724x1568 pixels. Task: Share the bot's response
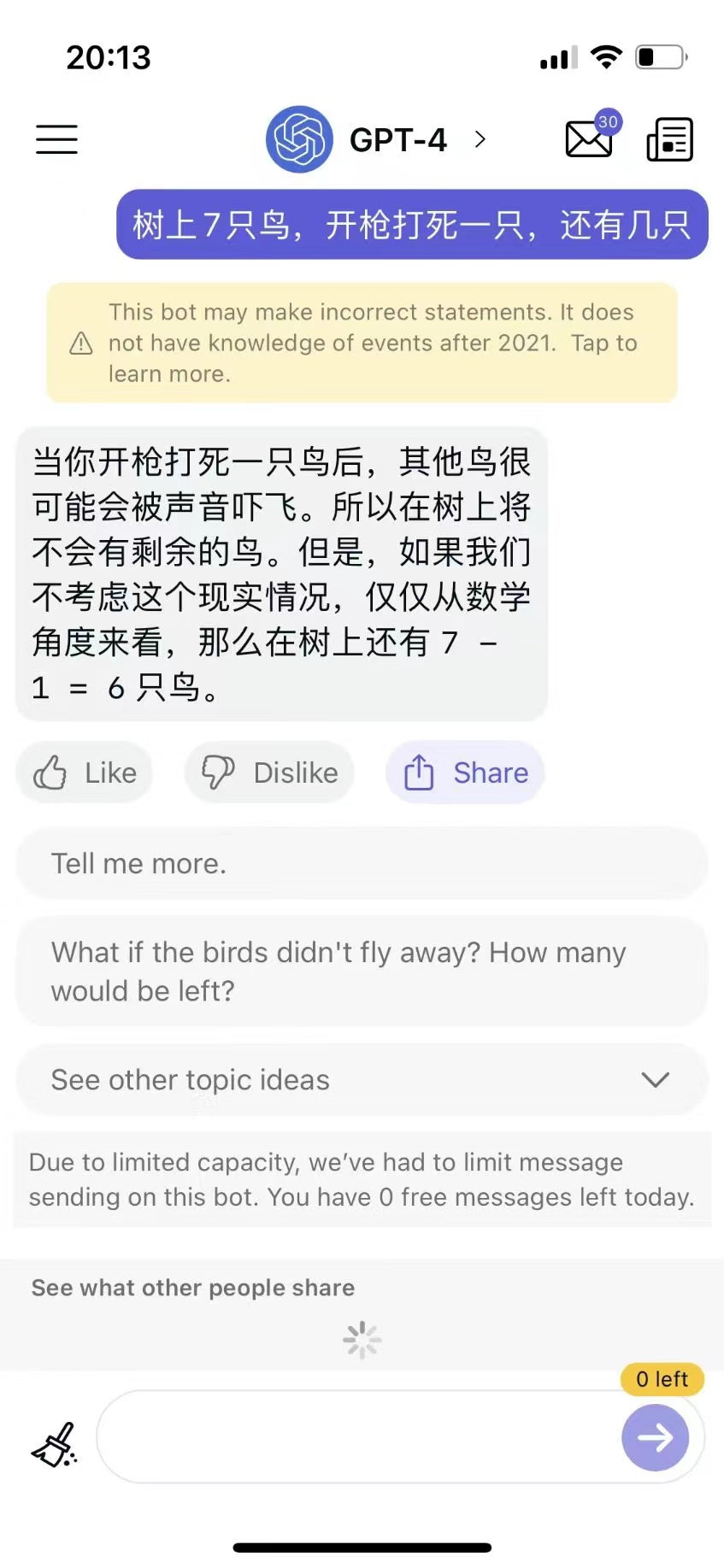click(465, 772)
